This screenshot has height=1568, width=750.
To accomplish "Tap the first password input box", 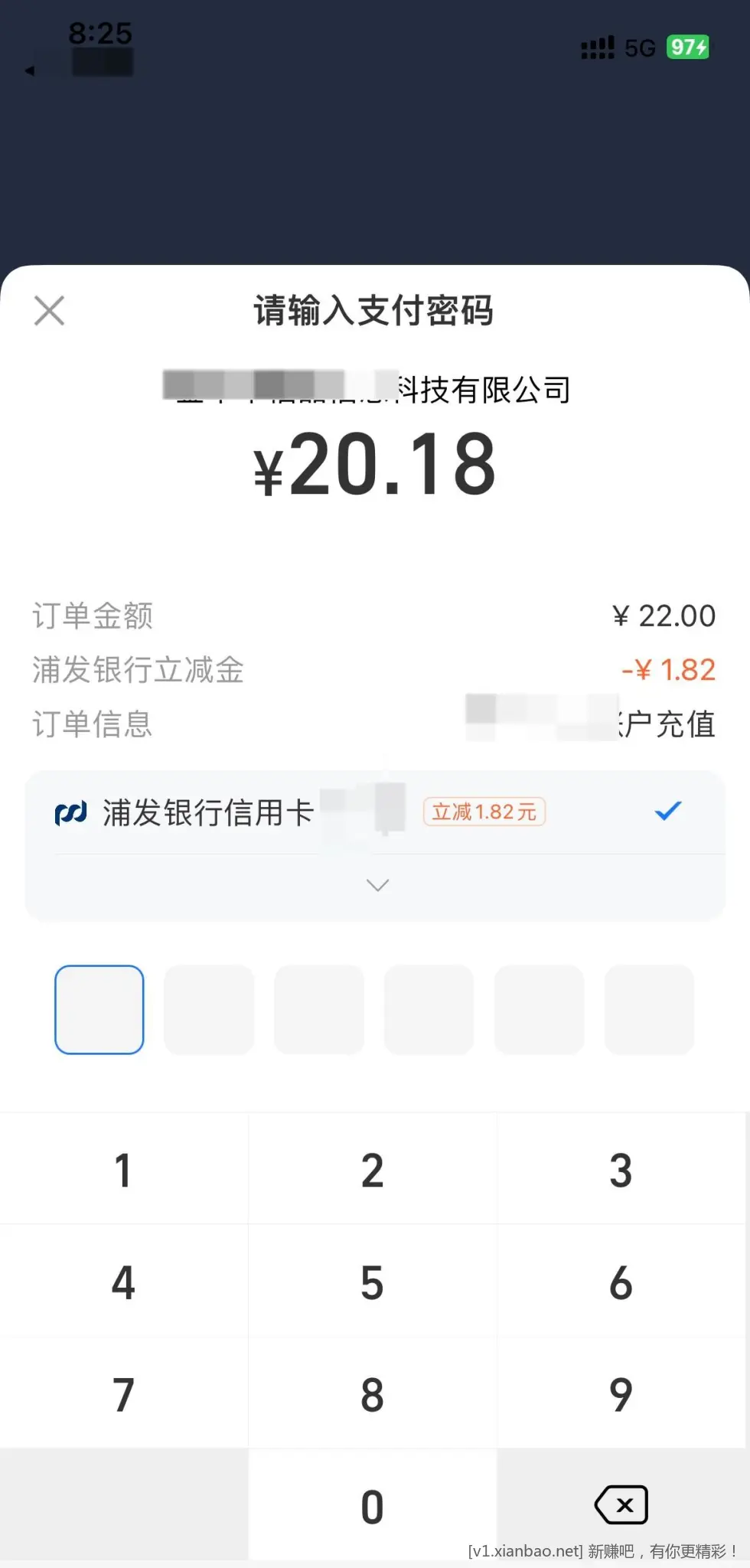I will 99,1010.
